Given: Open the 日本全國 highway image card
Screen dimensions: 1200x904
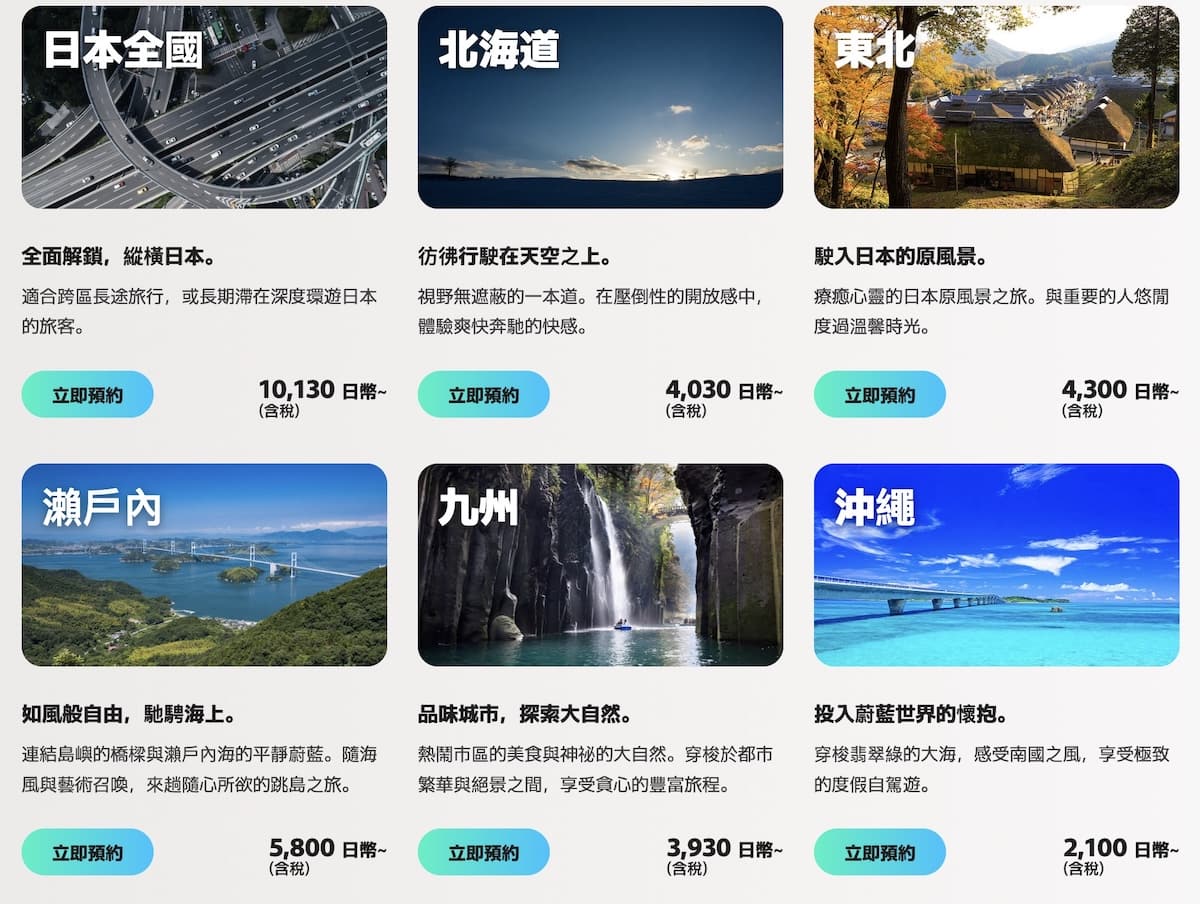Looking at the screenshot, I should click(204, 107).
